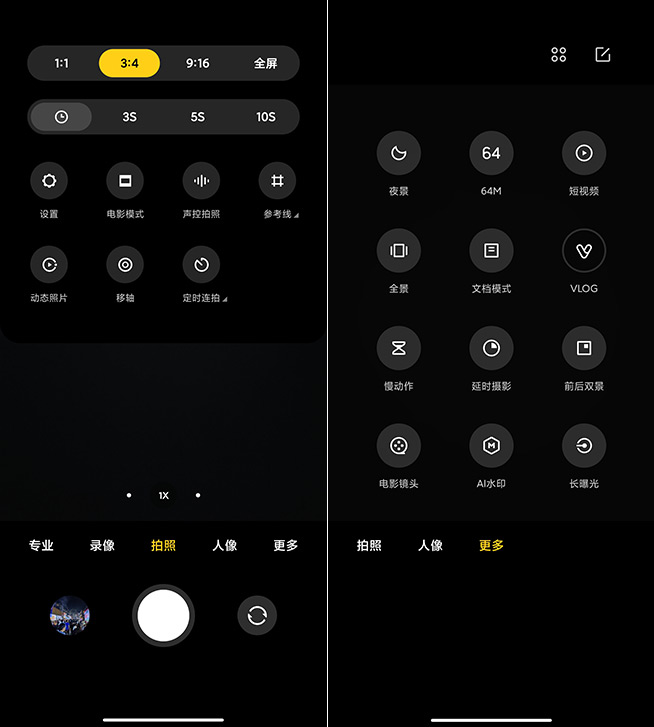Set the timer to 3S
The width and height of the screenshot is (654, 727).
129,117
